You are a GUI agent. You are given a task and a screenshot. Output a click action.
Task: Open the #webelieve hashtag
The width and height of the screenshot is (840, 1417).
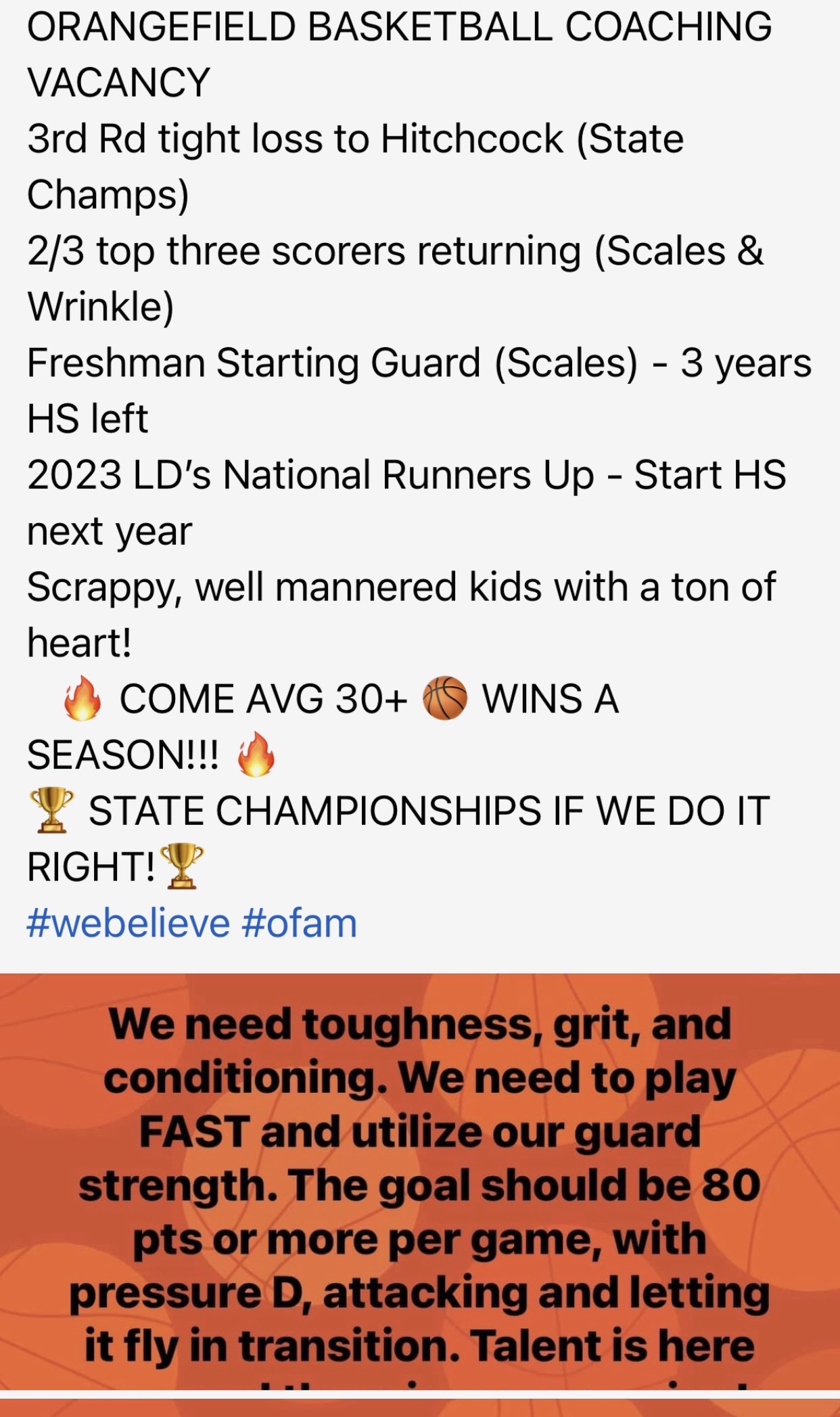129,924
